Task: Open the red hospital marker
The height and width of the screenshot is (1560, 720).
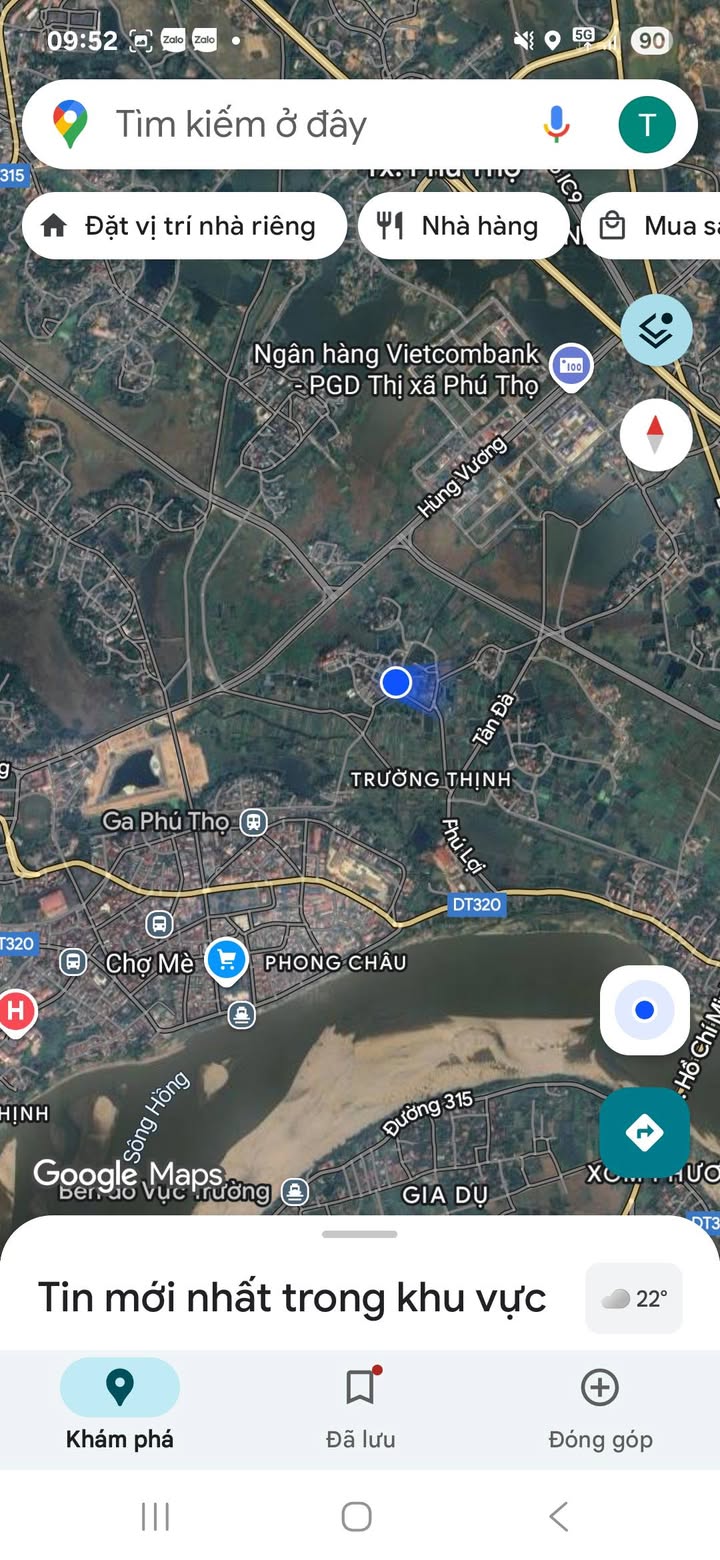Action: tap(14, 1011)
